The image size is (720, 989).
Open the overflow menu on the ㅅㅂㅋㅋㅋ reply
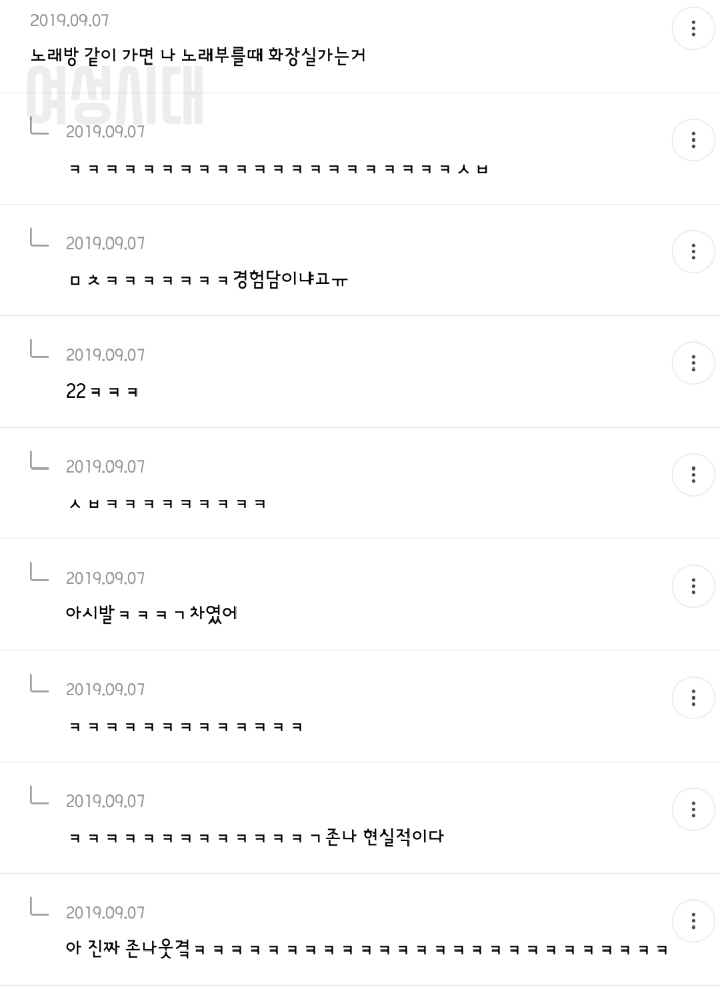[693, 474]
